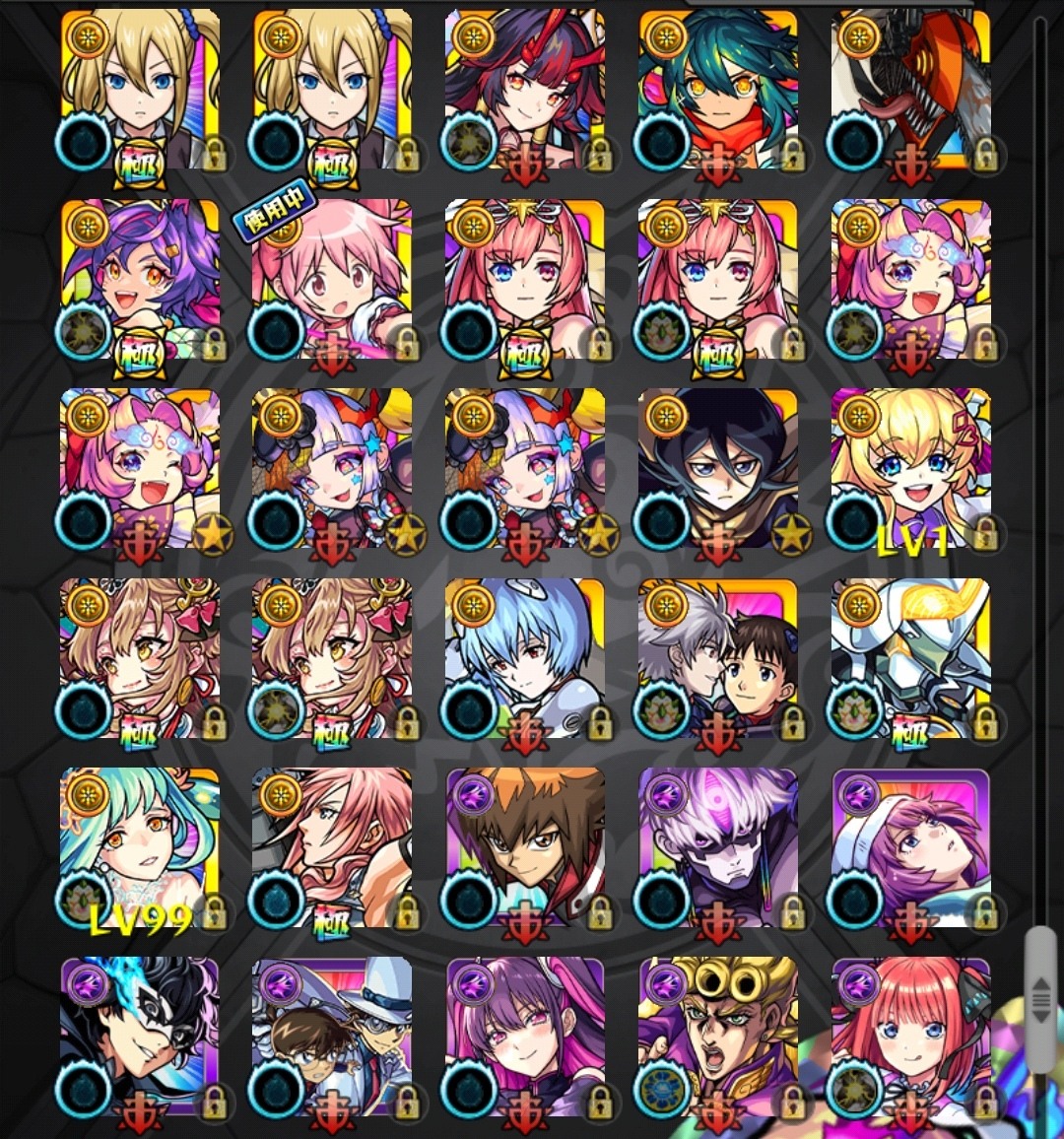Pick the teal-haired girl labeled LV99
The height and width of the screenshot is (1139, 1064).
click(x=140, y=847)
